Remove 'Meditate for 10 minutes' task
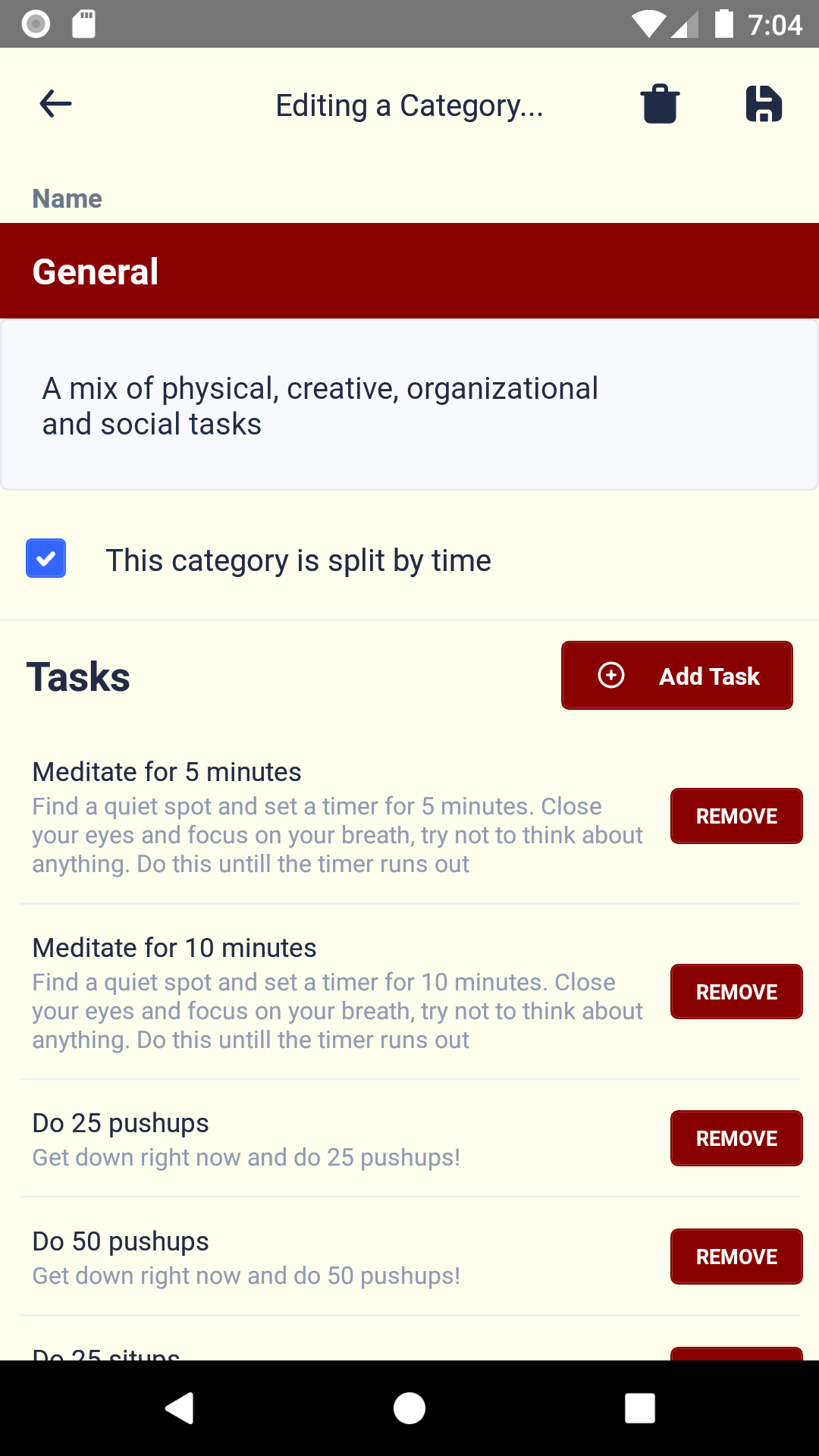This screenshot has height=1456, width=819. coord(736,992)
